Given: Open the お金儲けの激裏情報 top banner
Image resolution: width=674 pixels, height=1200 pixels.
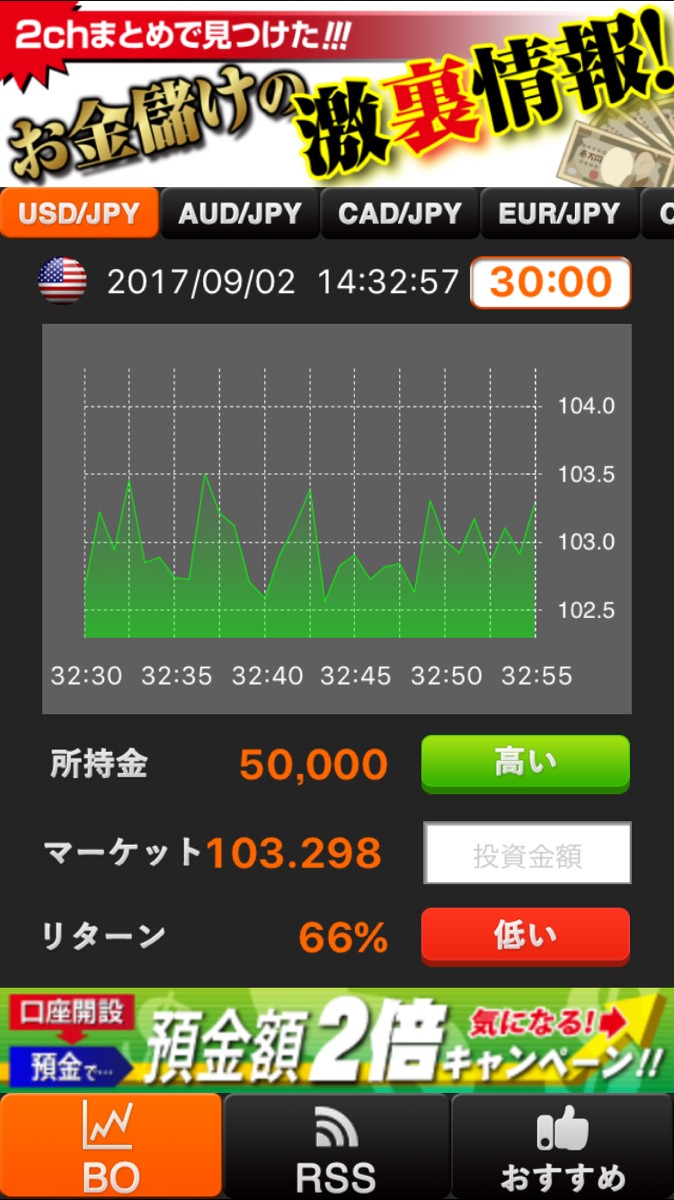Looking at the screenshot, I should tap(337, 92).
